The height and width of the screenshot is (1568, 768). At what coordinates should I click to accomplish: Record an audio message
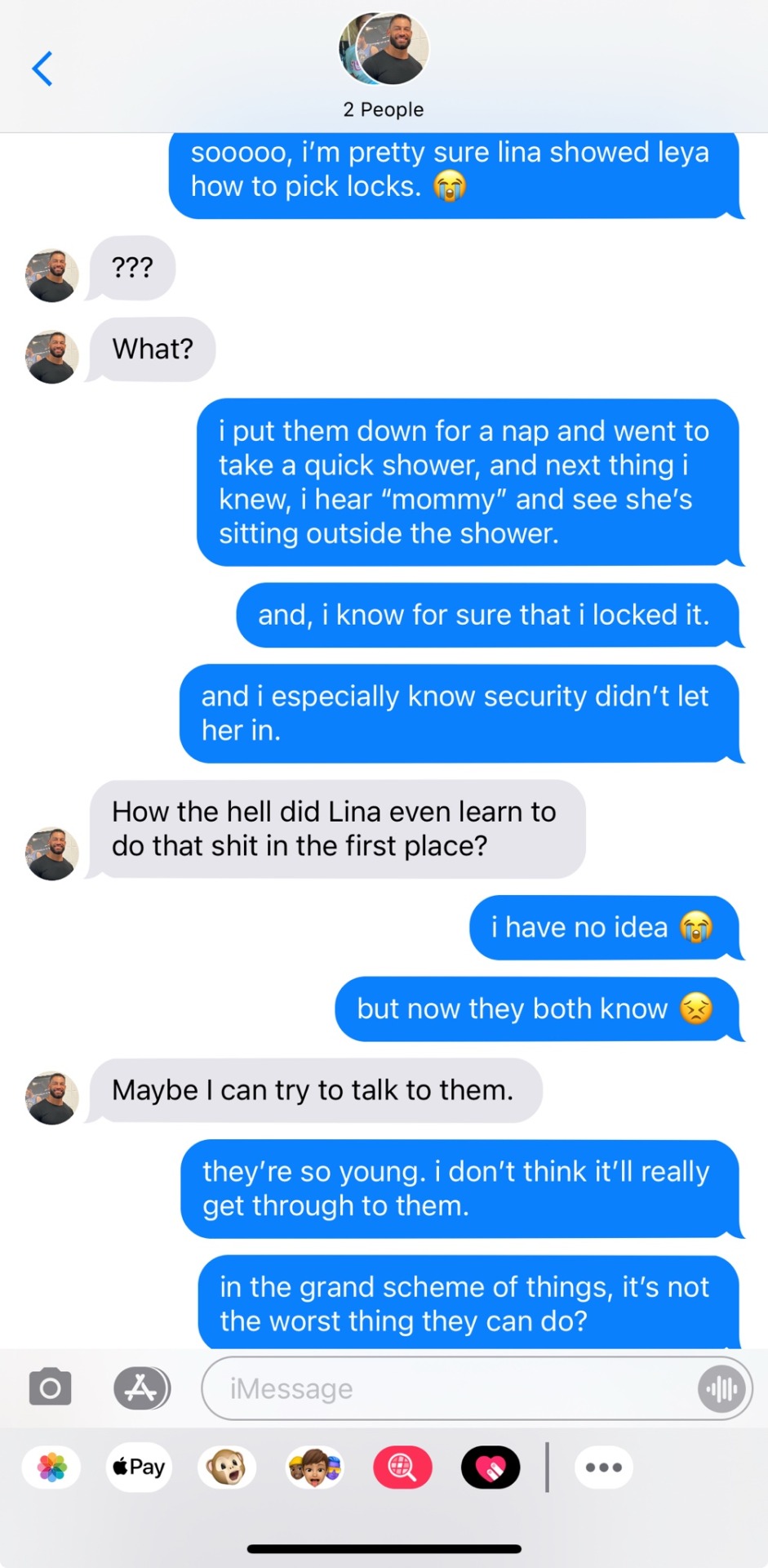tap(721, 1388)
